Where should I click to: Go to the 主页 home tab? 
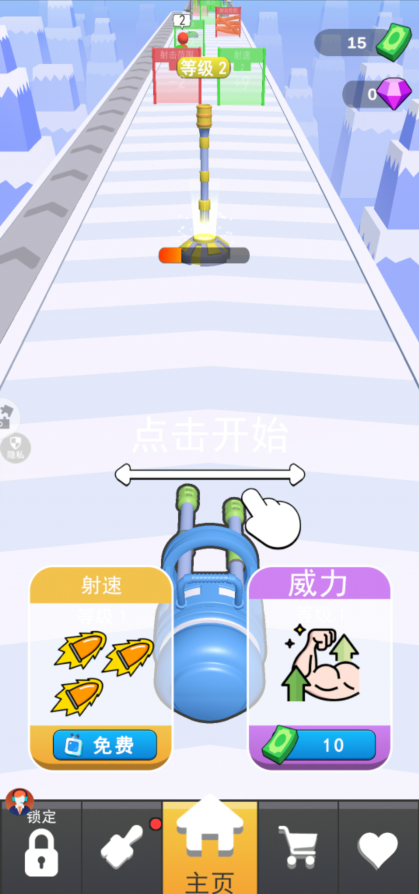(x=210, y=847)
